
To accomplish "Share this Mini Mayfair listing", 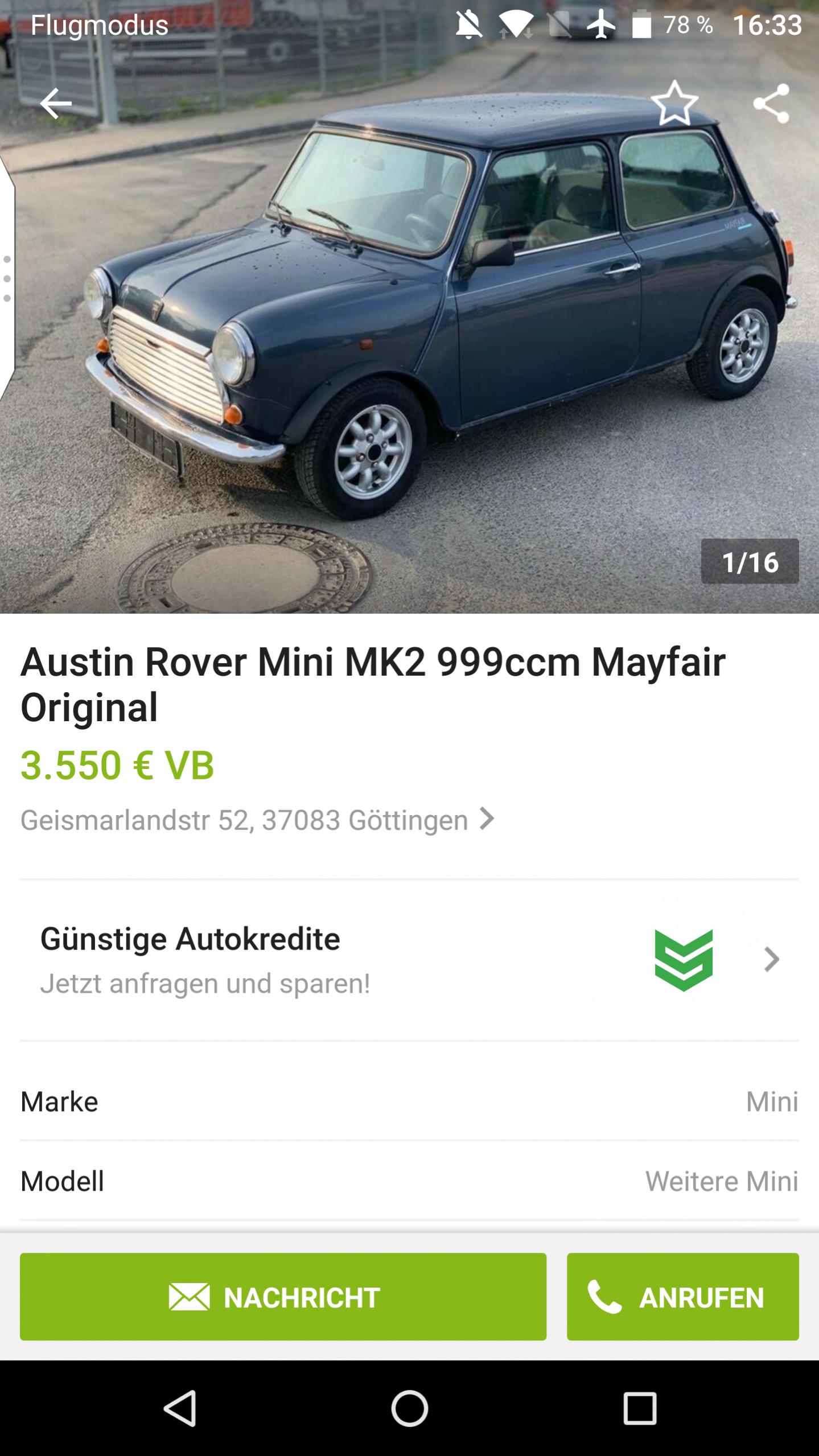I will [771, 104].
